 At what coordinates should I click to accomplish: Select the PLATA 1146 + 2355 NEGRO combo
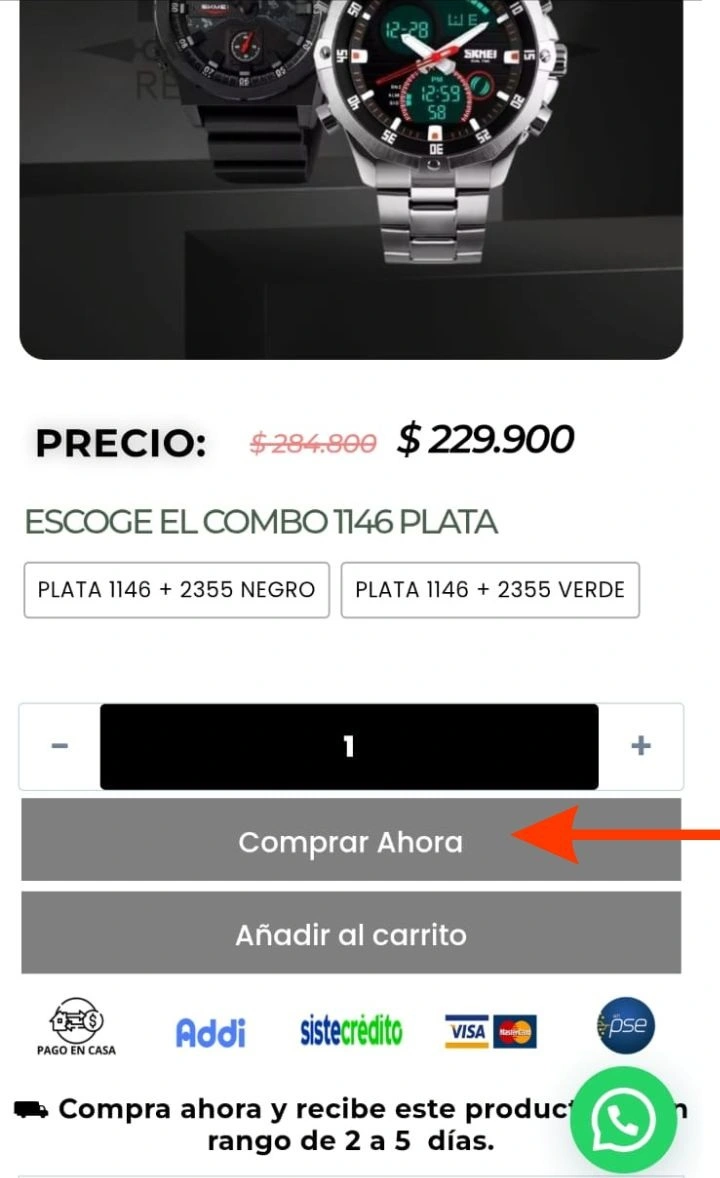coord(176,590)
